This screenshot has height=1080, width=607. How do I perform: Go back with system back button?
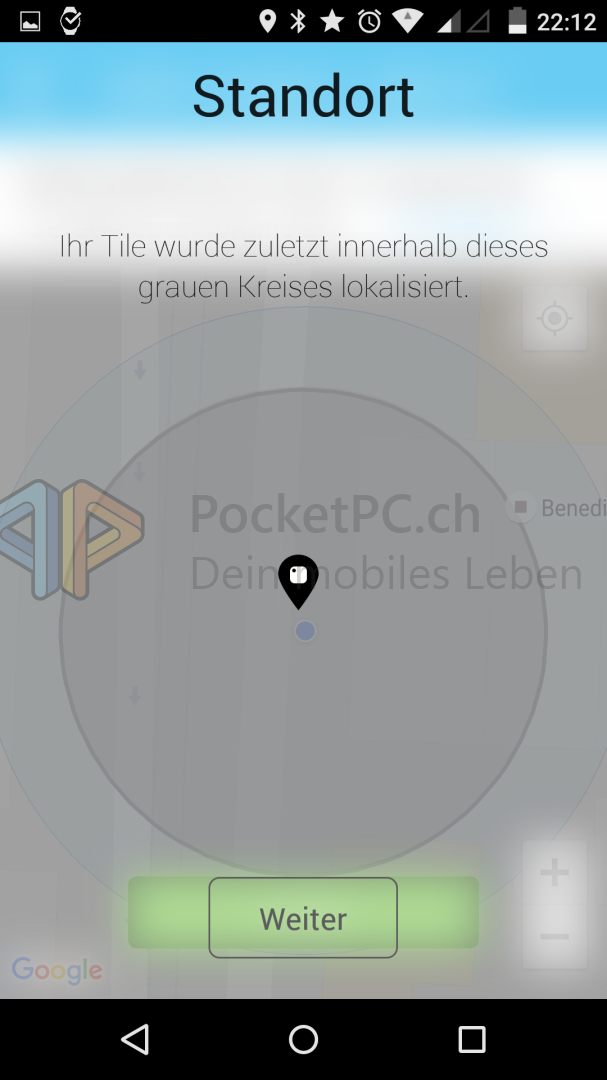click(x=135, y=1039)
